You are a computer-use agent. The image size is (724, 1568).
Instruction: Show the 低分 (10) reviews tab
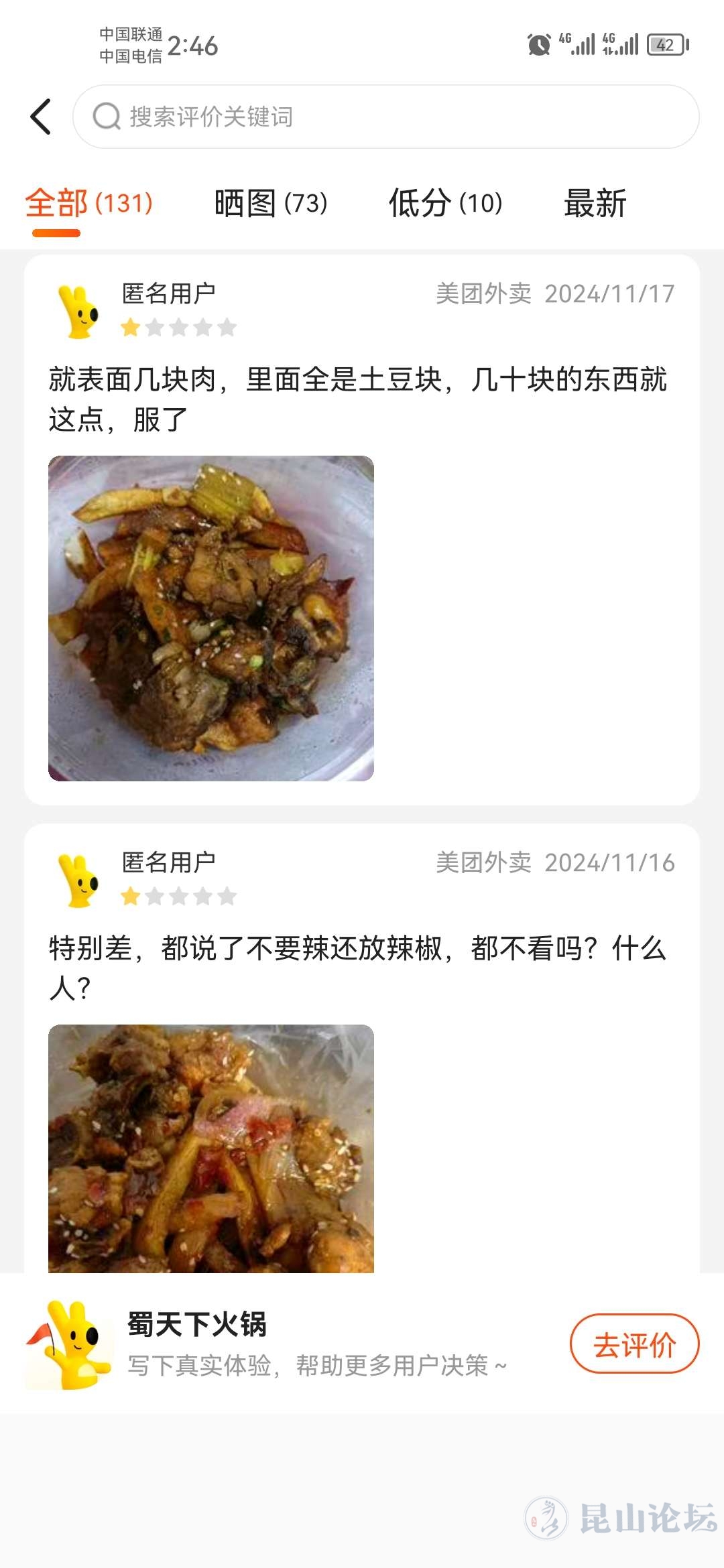446,203
